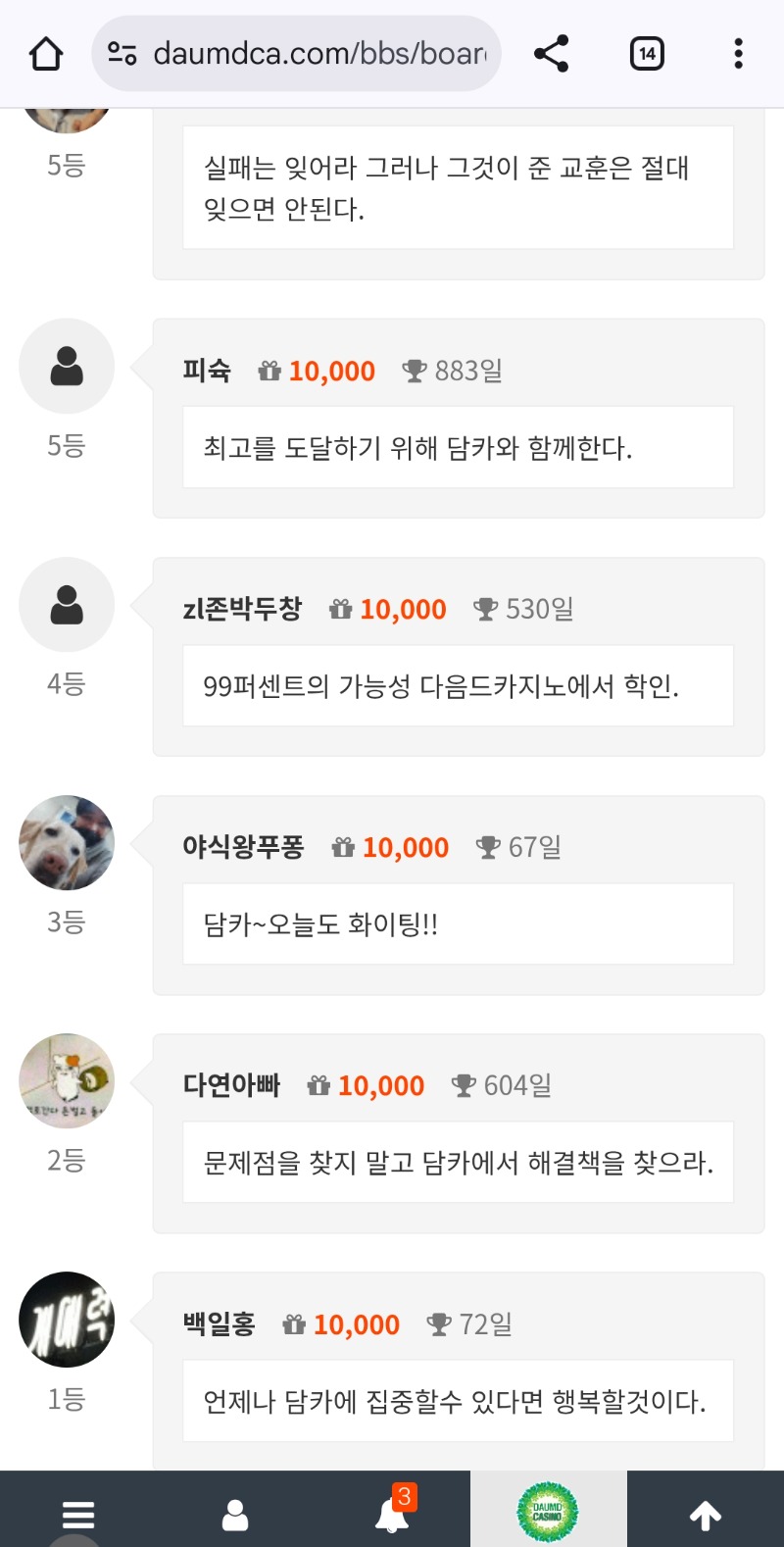Screen dimensions: 784x1547
Task: Go to browser home page
Action: click(x=46, y=54)
